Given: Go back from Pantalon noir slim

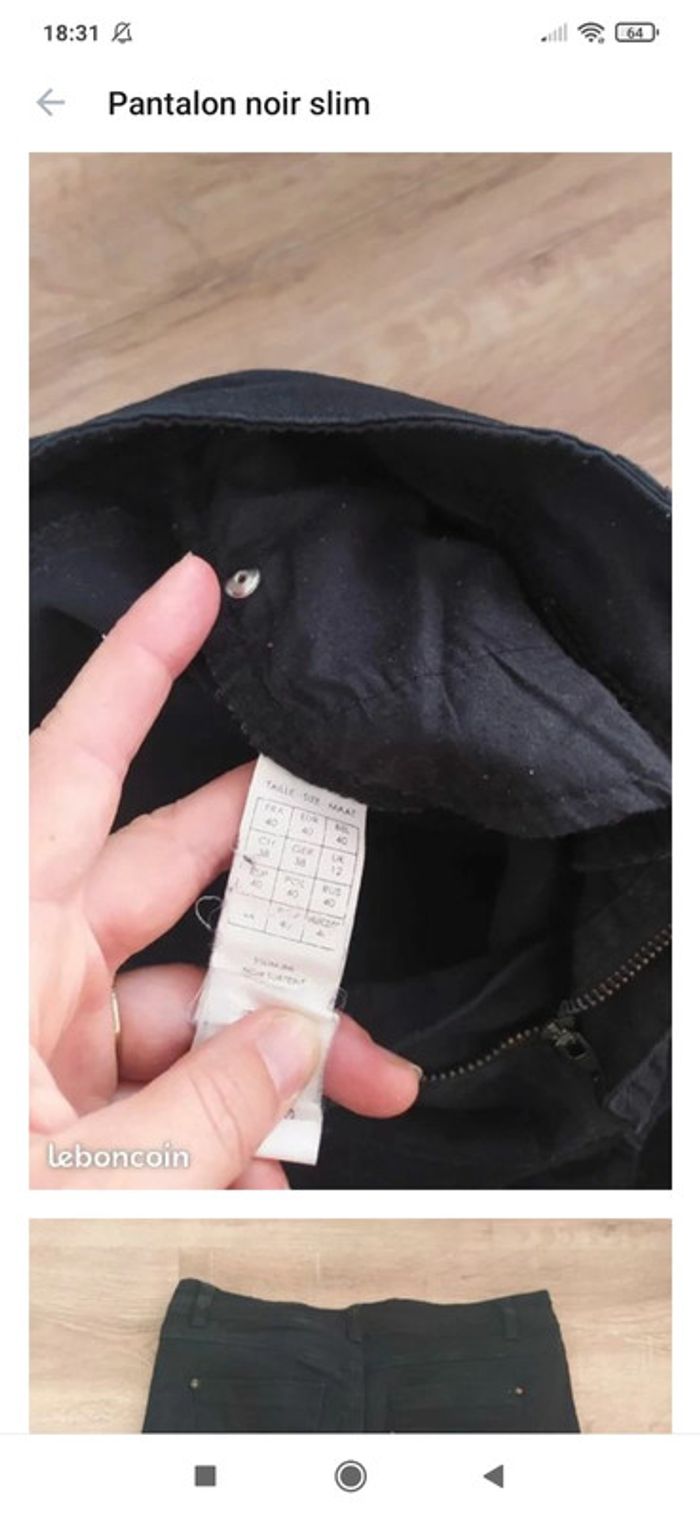Looking at the screenshot, I should coord(50,103).
